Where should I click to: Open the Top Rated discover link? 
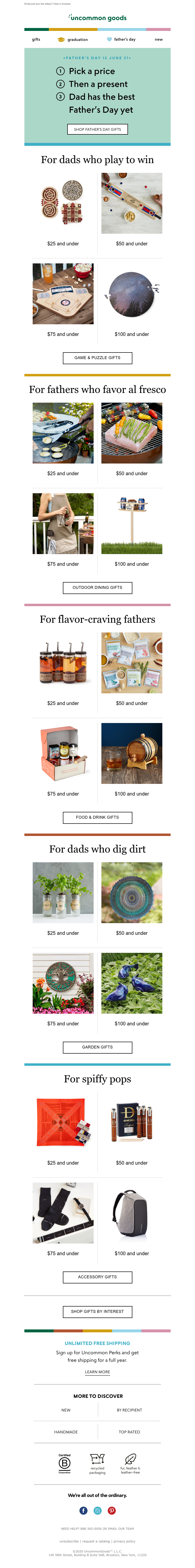129,1432
